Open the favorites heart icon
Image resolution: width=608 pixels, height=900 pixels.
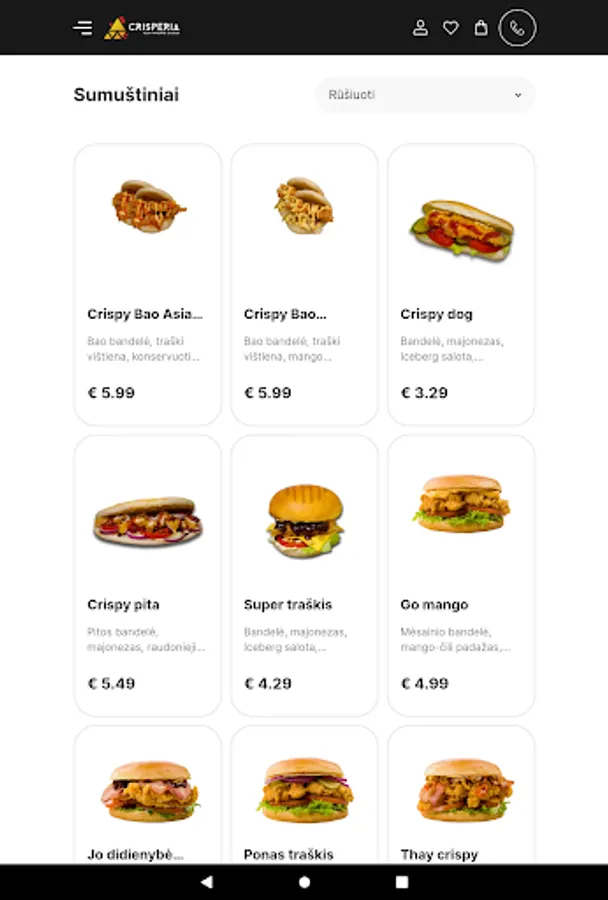pos(451,28)
